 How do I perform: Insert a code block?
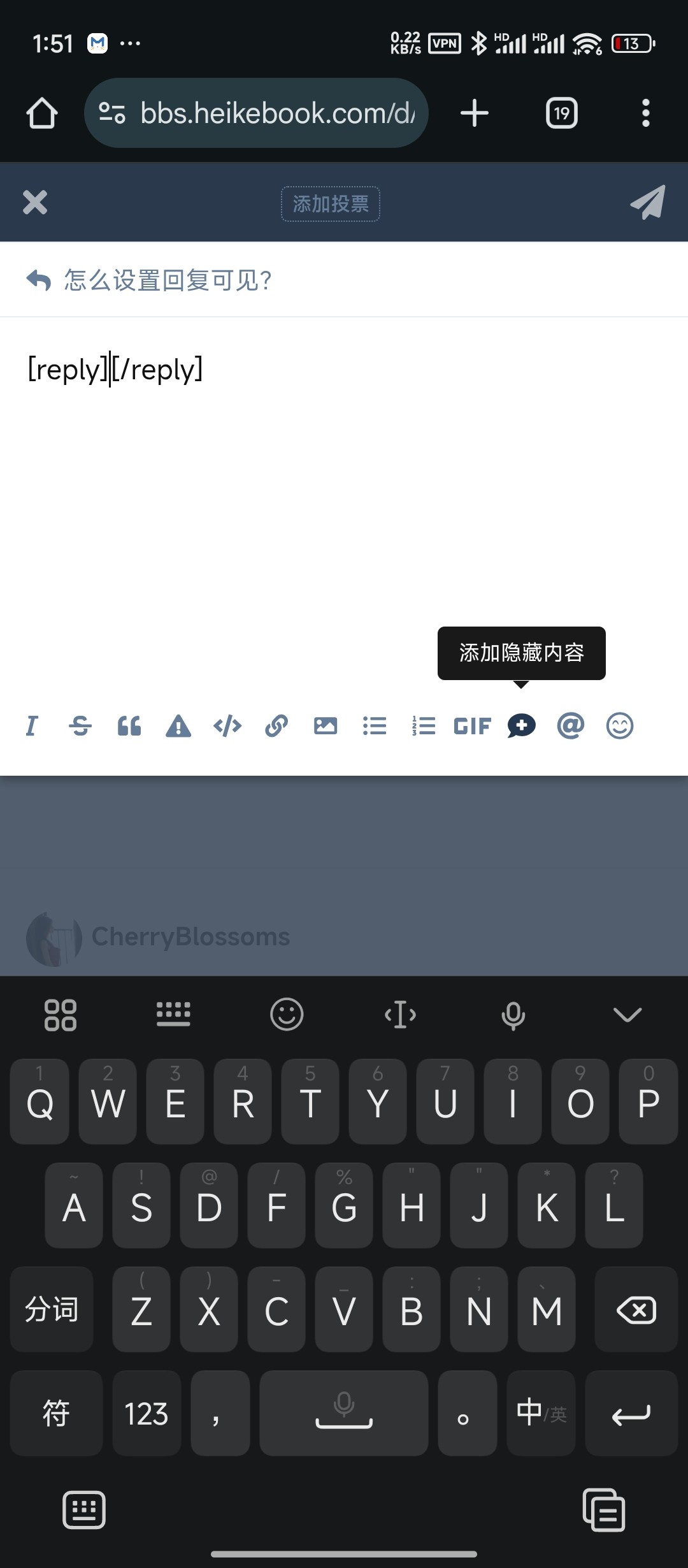[x=227, y=726]
